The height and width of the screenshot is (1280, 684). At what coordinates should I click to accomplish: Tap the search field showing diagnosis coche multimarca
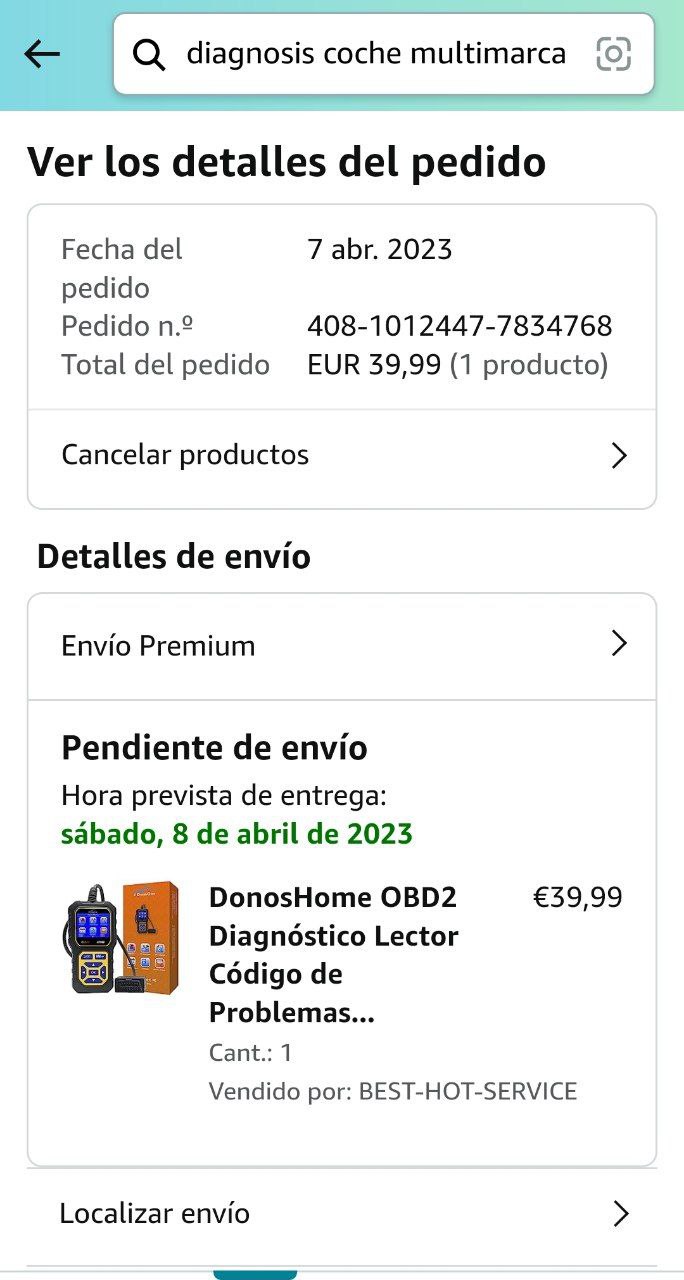coord(375,54)
